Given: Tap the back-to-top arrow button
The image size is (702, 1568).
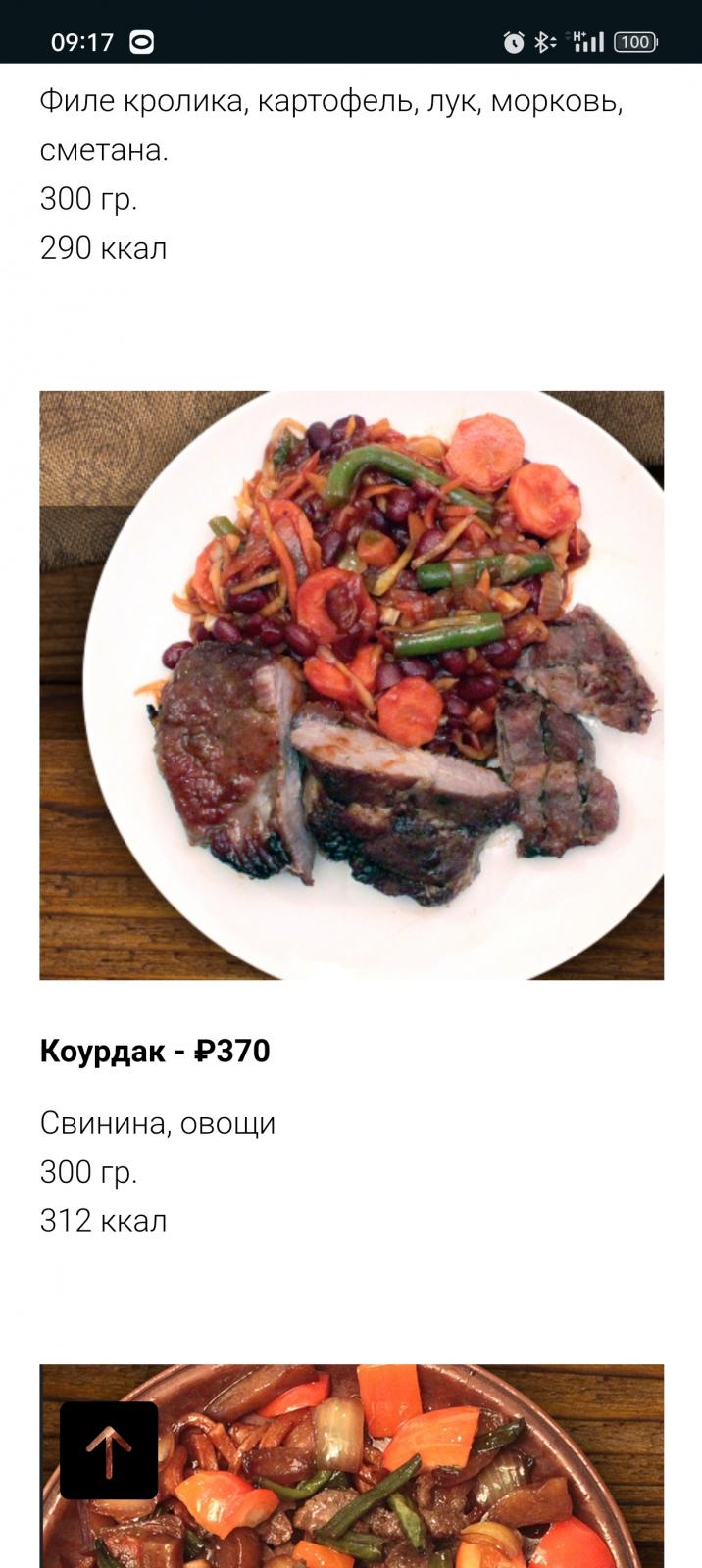Looking at the screenshot, I should click(109, 1450).
